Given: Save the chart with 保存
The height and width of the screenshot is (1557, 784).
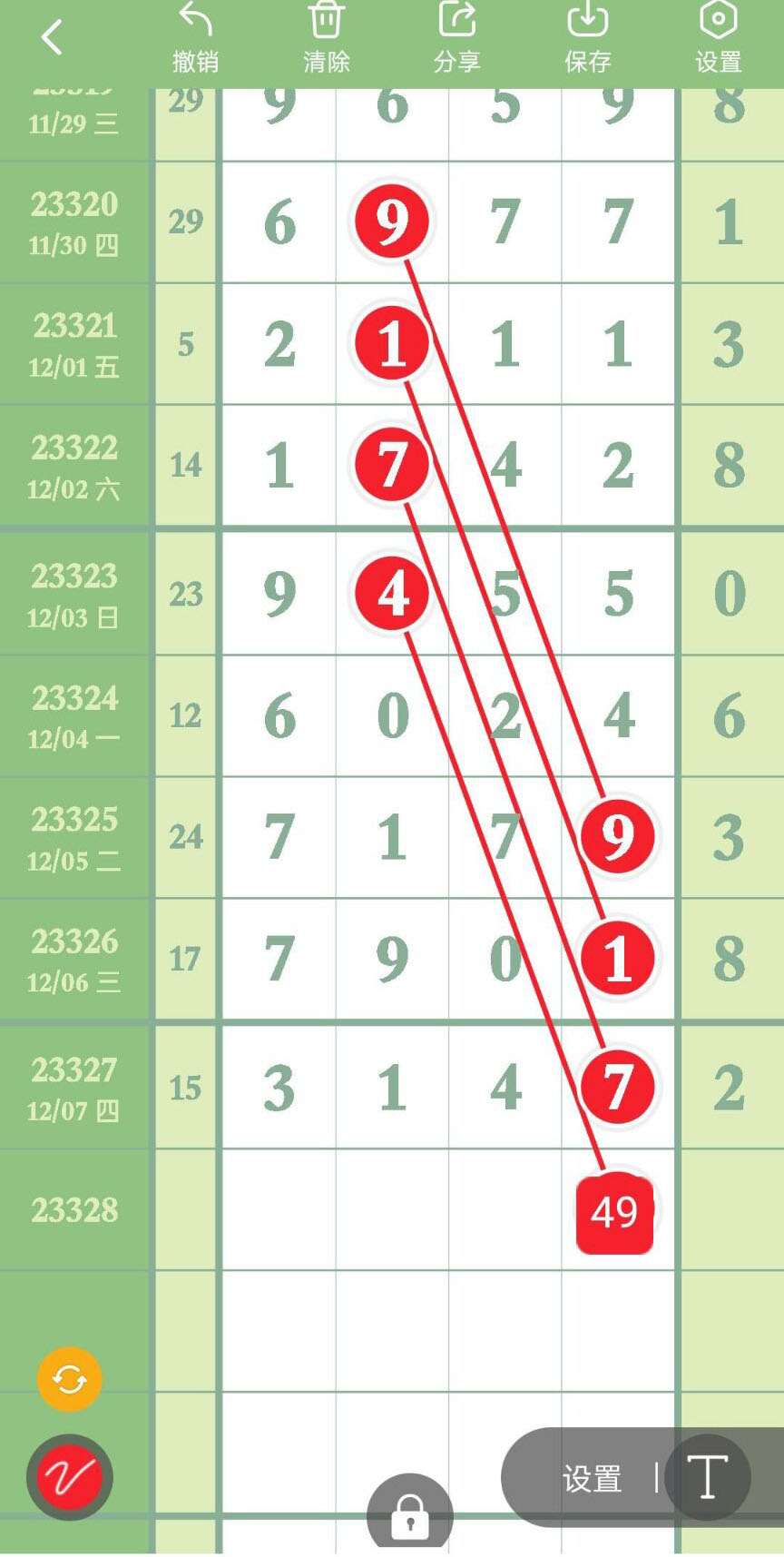Looking at the screenshot, I should point(587,38).
